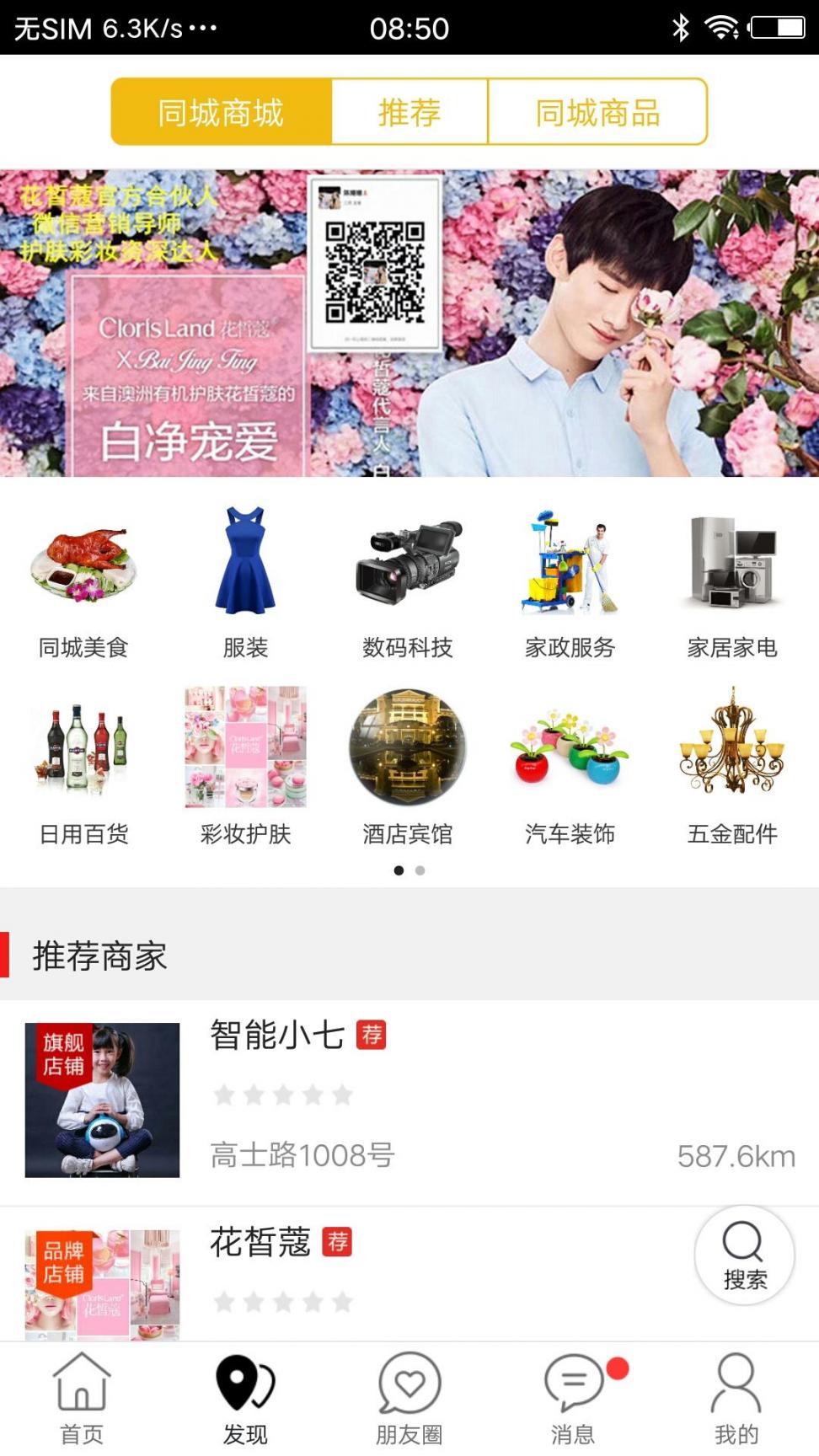Open the 服装 category
819x1456 pixels.
(245, 581)
